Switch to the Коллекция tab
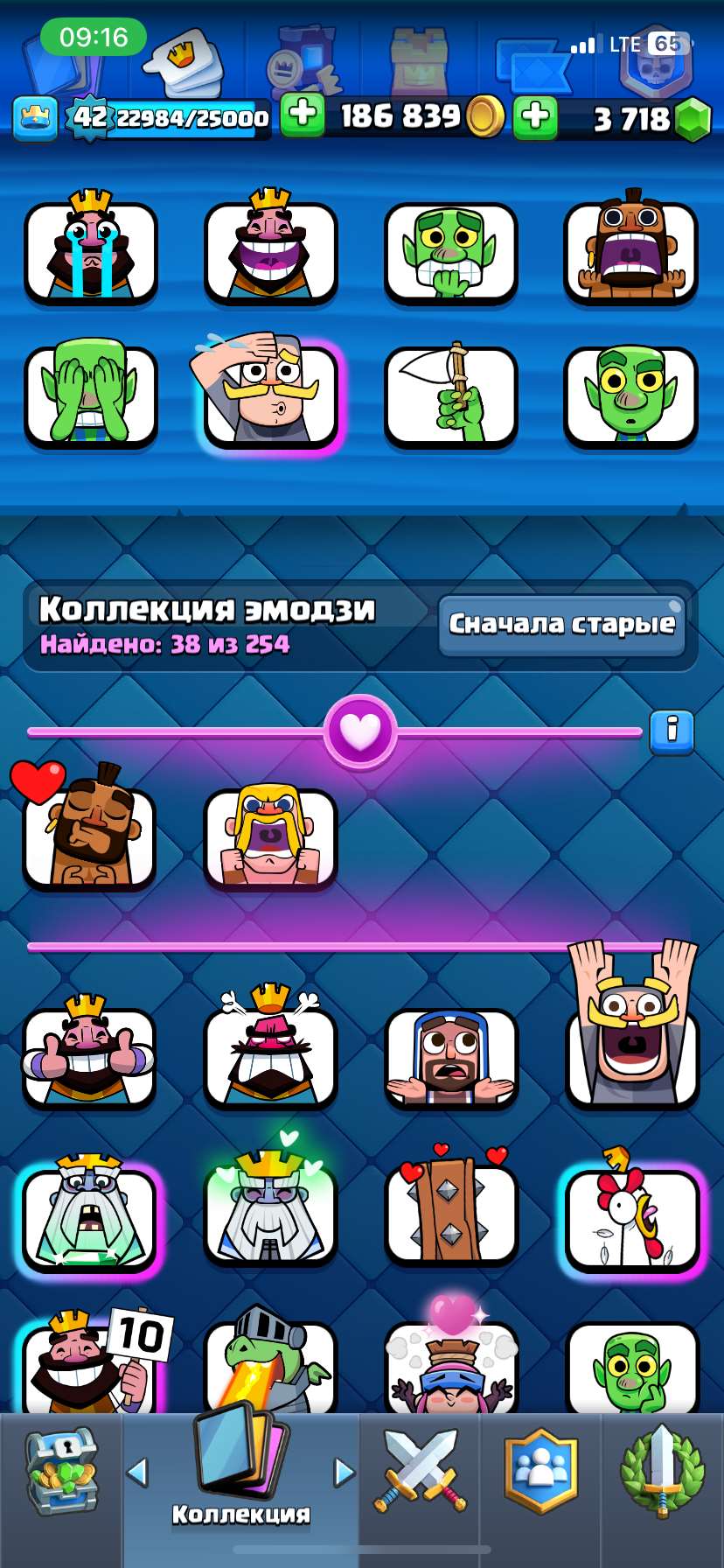Viewport: 724px width, 1568px height. tap(242, 1479)
